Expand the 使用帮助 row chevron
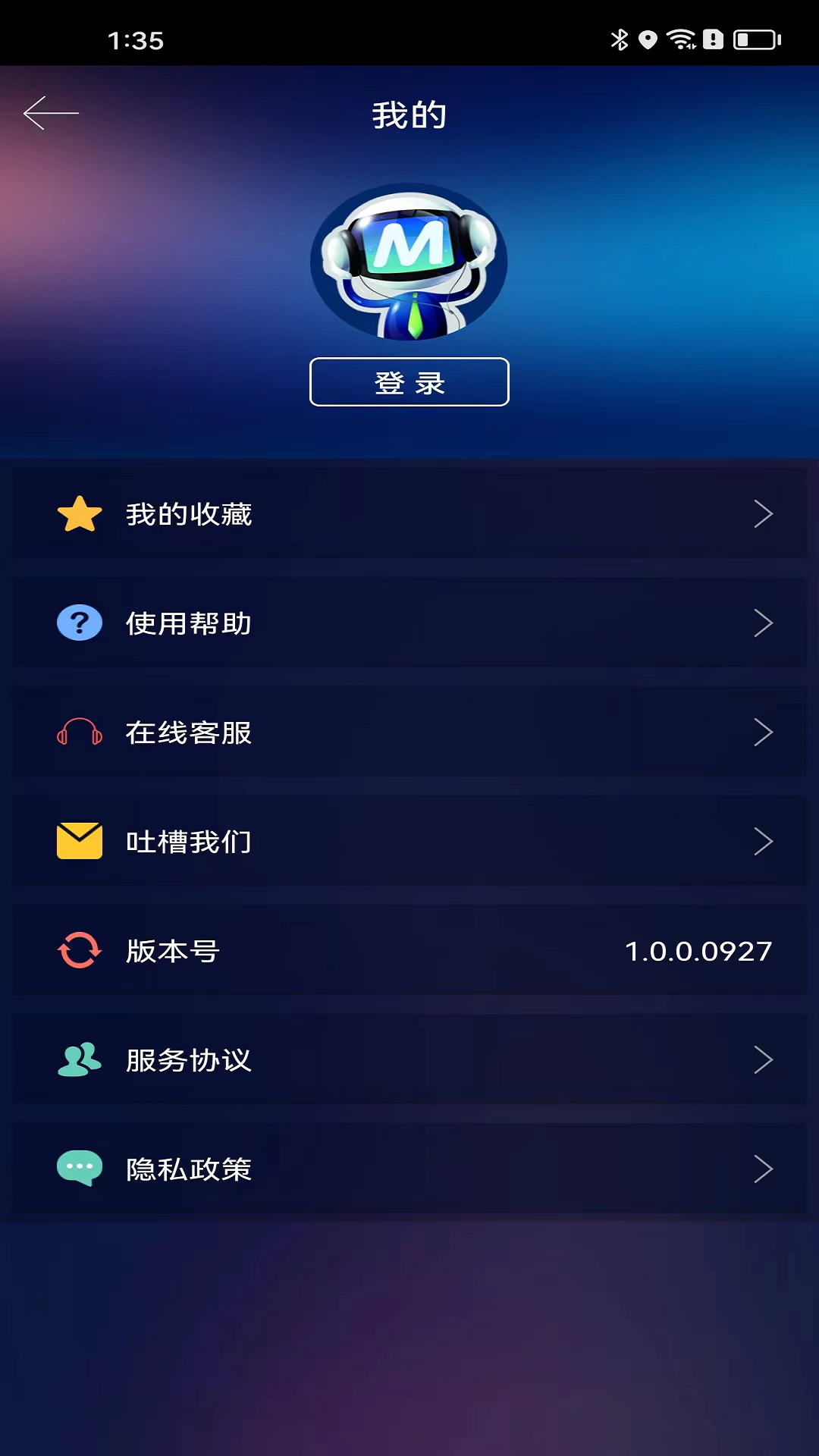The width and height of the screenshot is (819, 1456). click(x=764, y=623)
